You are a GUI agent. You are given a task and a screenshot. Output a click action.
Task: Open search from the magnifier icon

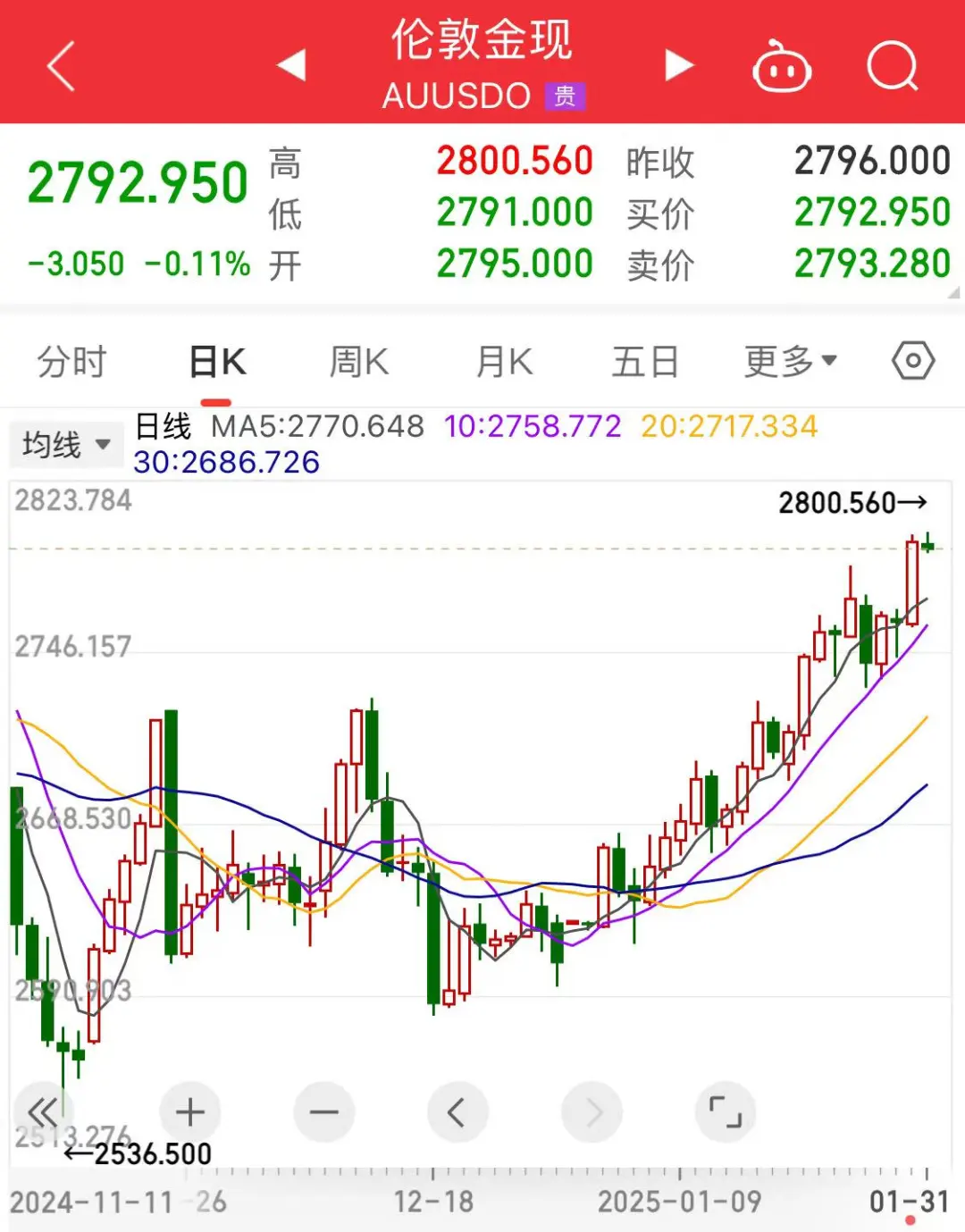[x=892, y=66]
